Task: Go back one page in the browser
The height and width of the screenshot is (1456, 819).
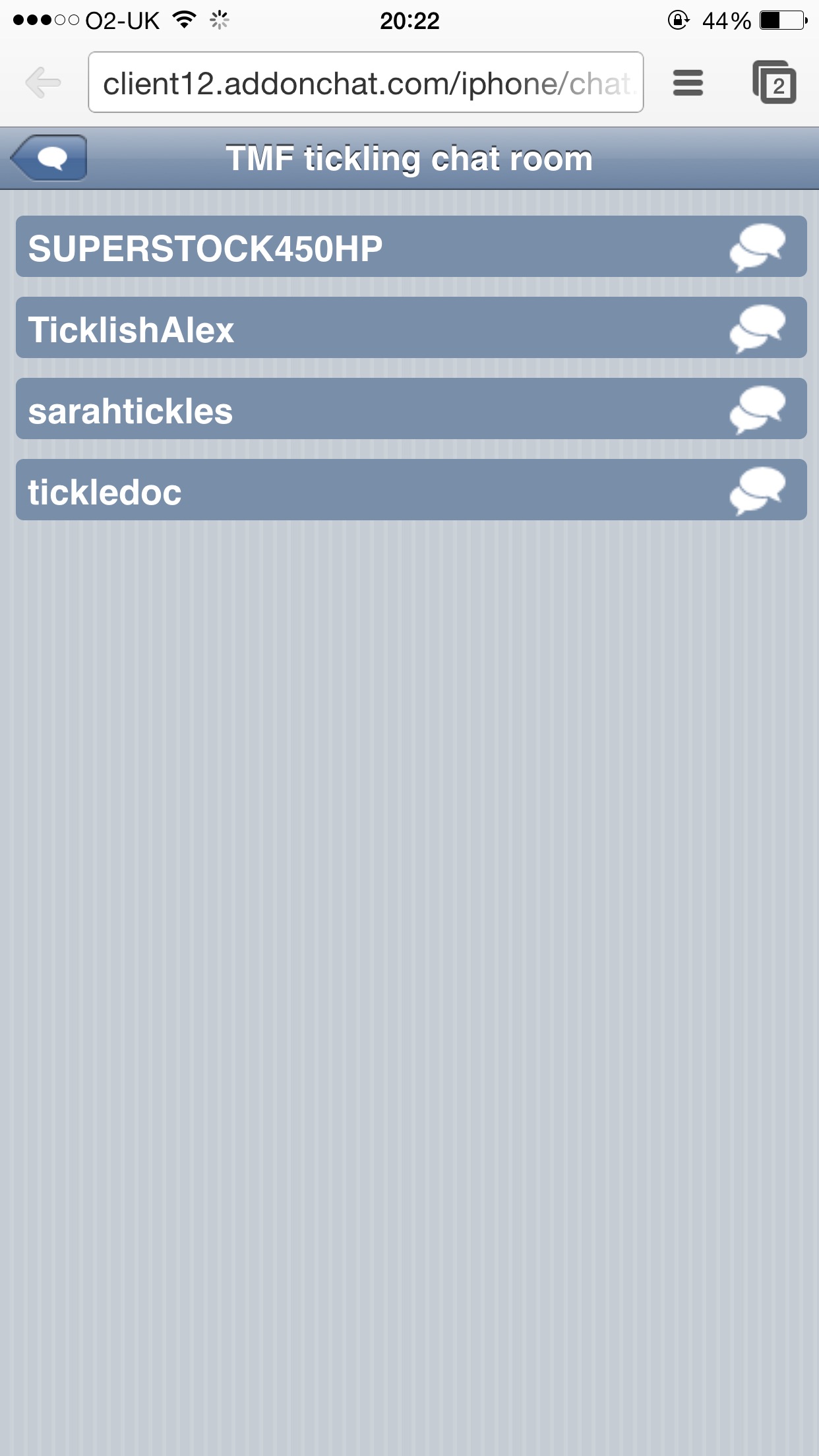Action: click(44, 83)
